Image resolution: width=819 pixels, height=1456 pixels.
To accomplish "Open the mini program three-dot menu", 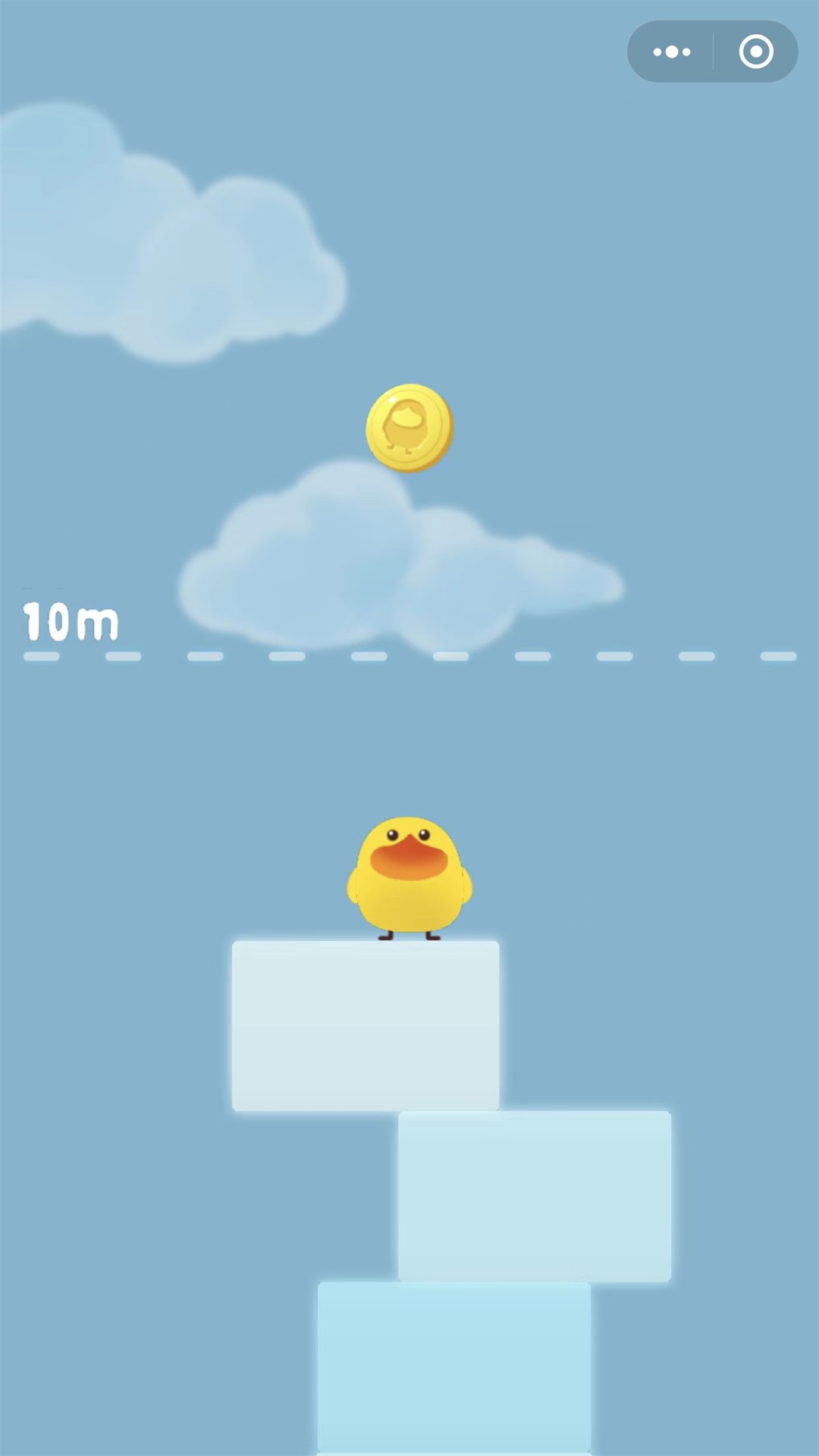I will pyautogui.click(x=672, y=52).
